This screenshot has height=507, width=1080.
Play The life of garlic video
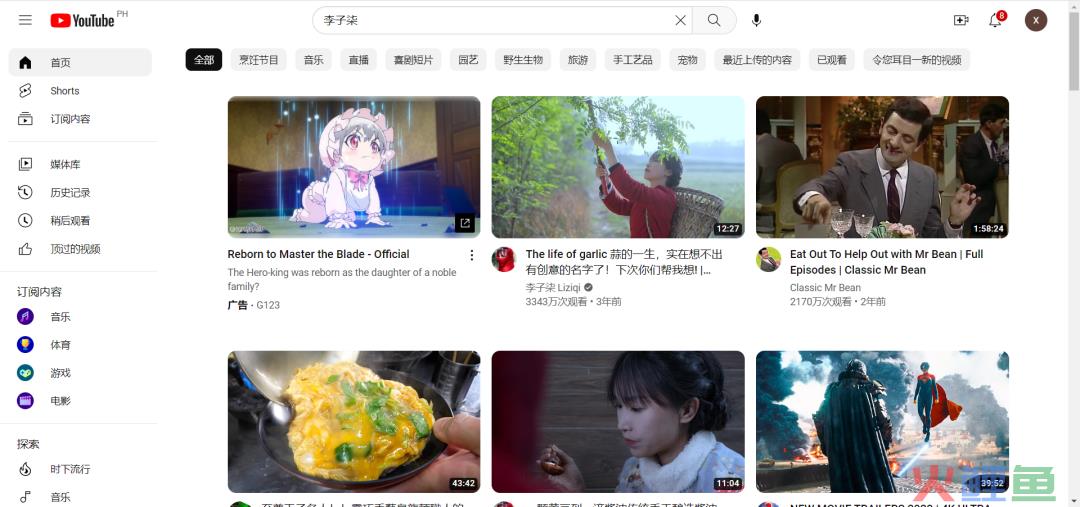617,166
